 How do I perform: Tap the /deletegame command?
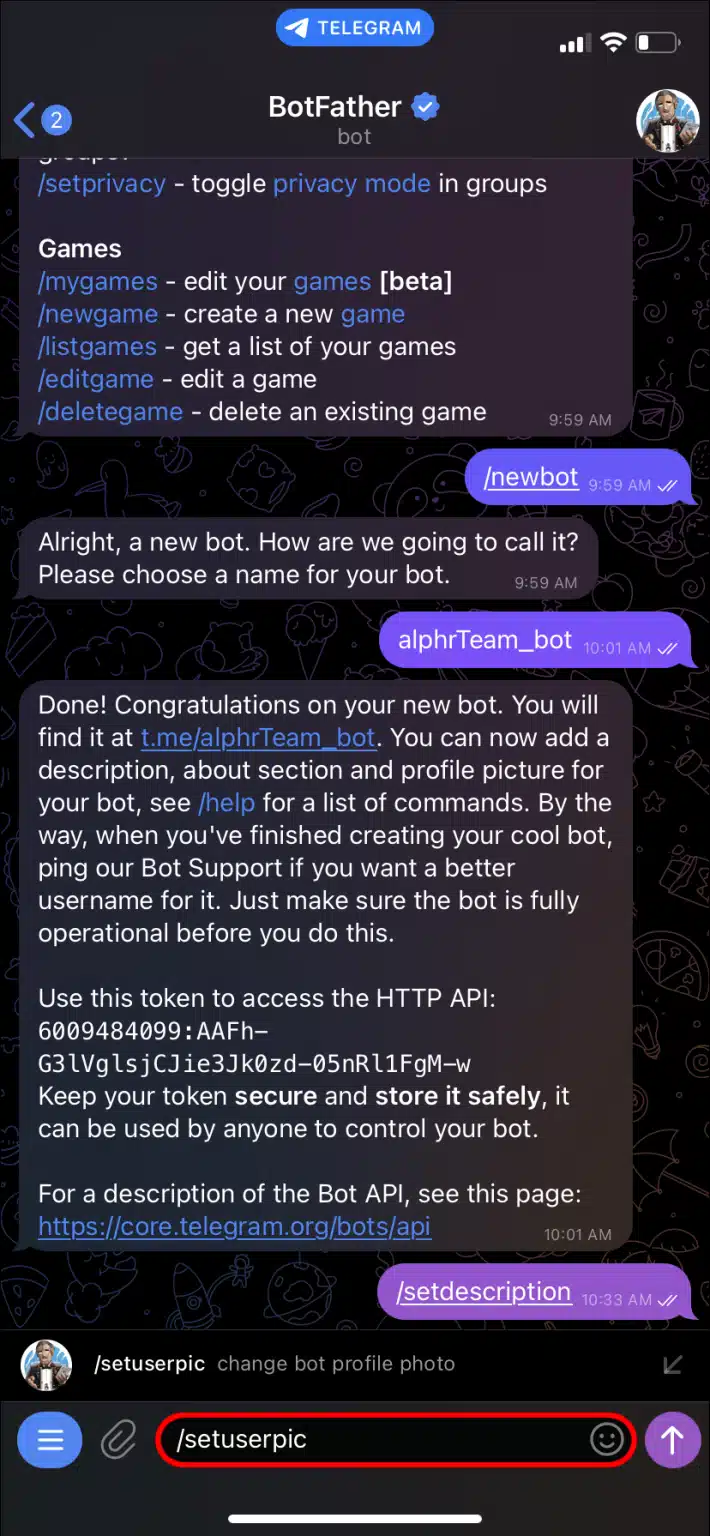(x=110, y=411)
